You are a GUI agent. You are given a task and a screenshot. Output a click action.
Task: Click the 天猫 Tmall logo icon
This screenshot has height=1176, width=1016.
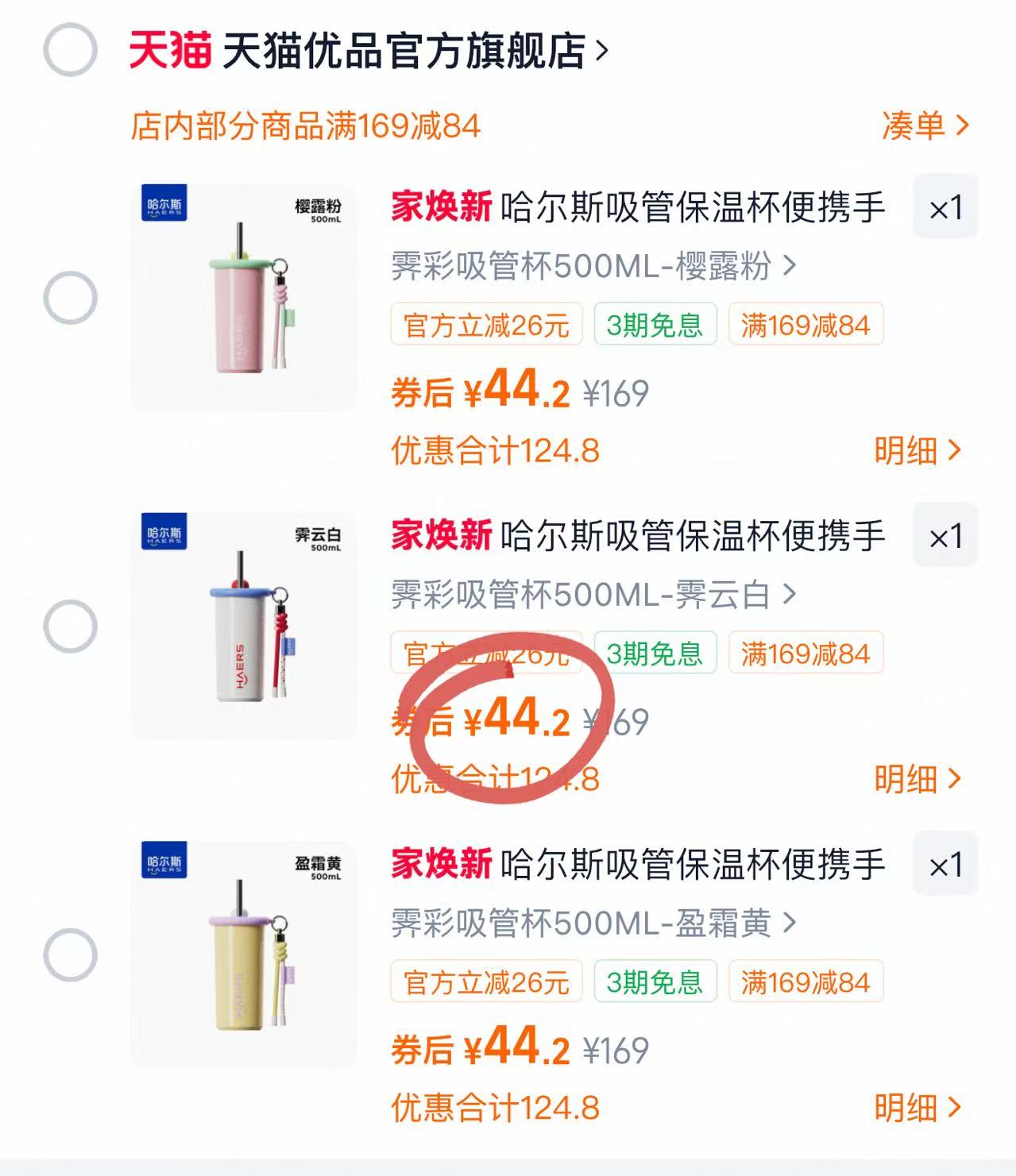(169, 49)
